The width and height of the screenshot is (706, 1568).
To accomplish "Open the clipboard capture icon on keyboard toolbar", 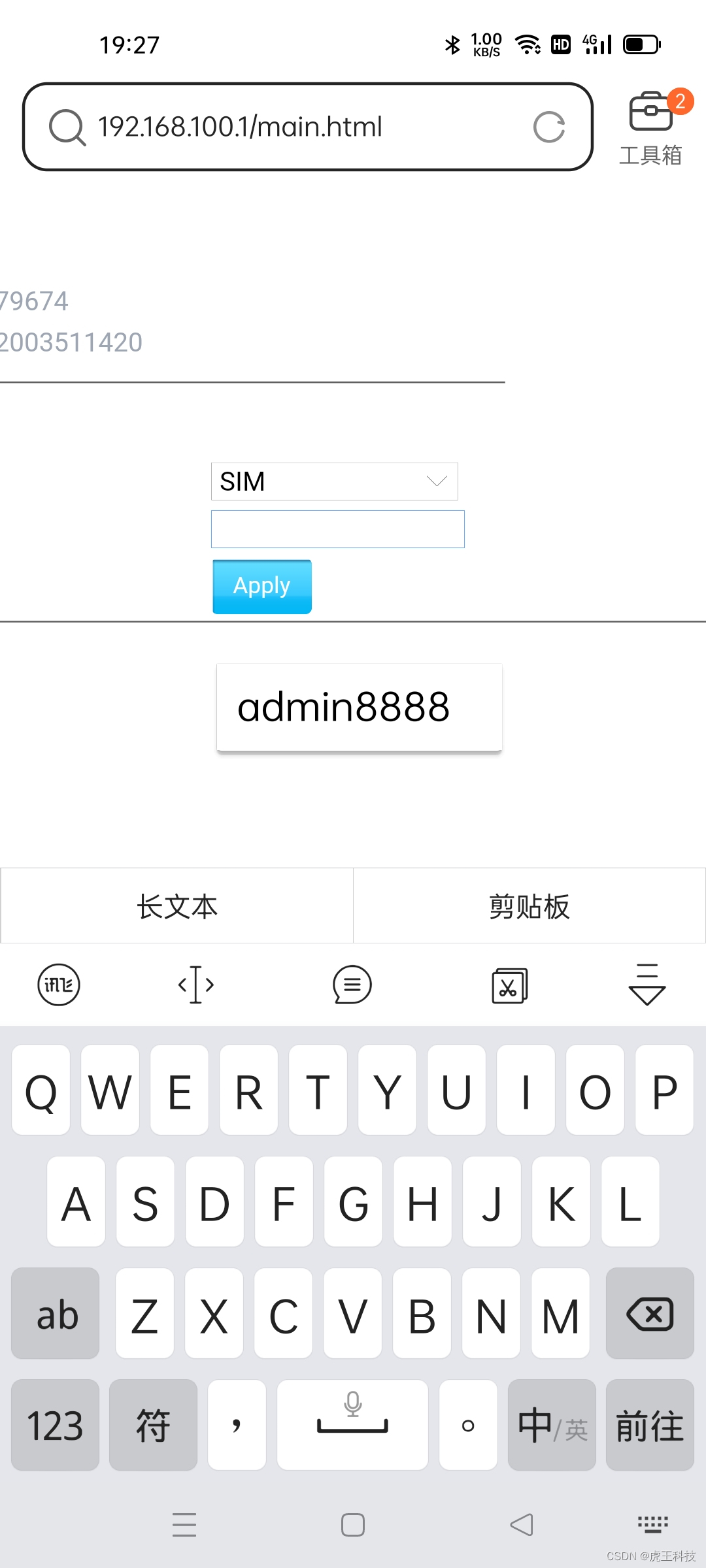I will pyautogui.click(x=509, y=985).
